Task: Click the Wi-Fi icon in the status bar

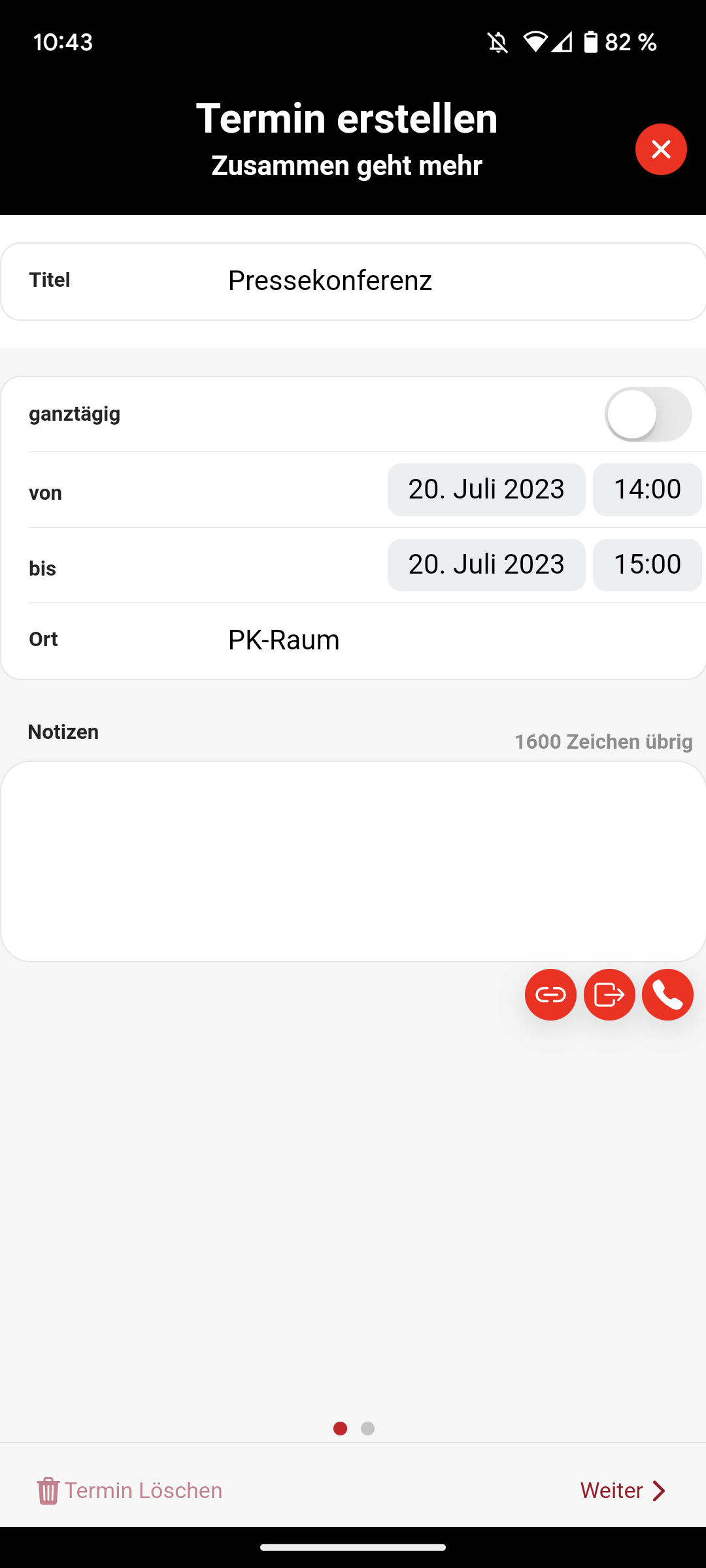Action: (x=535, y=41)
